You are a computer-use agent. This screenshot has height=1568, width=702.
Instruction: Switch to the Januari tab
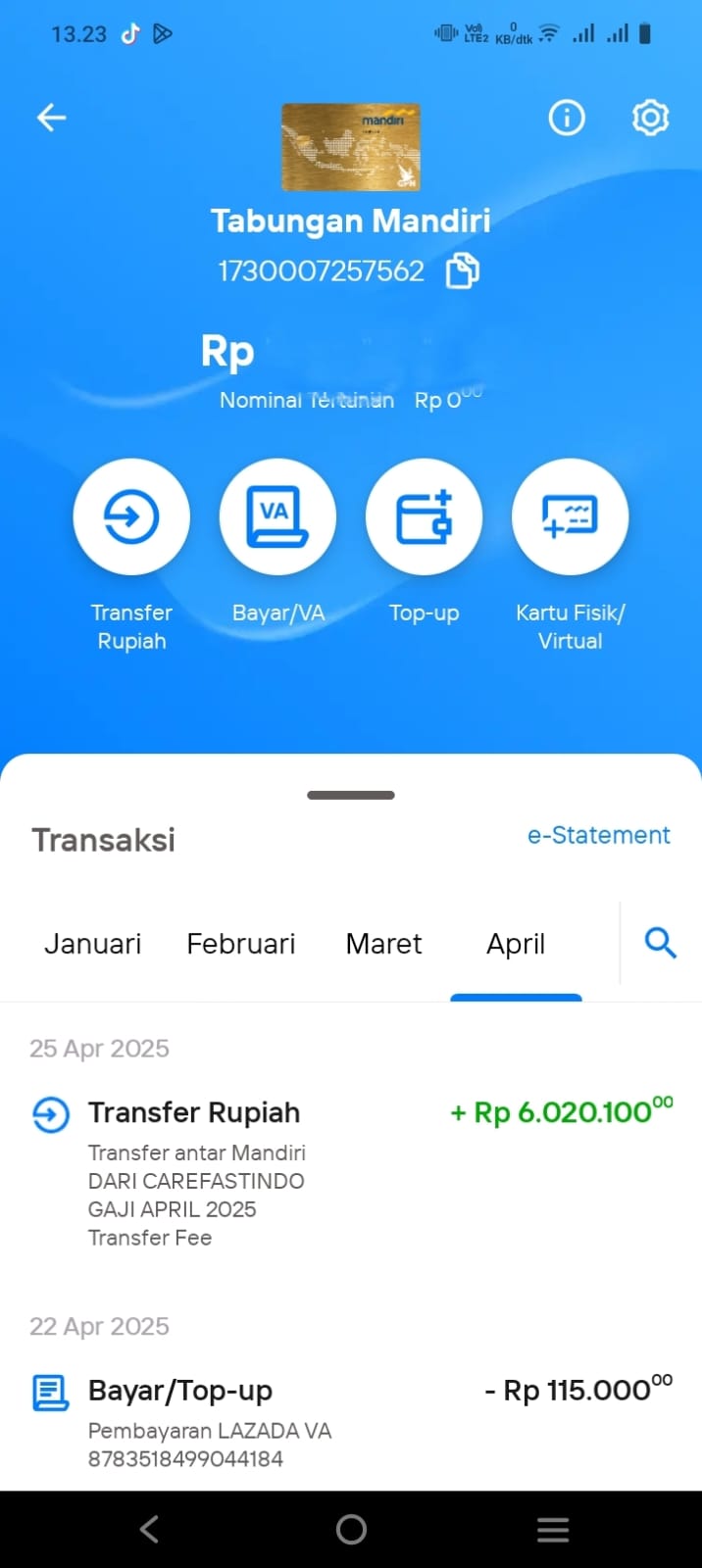click(x=92, y=944)
